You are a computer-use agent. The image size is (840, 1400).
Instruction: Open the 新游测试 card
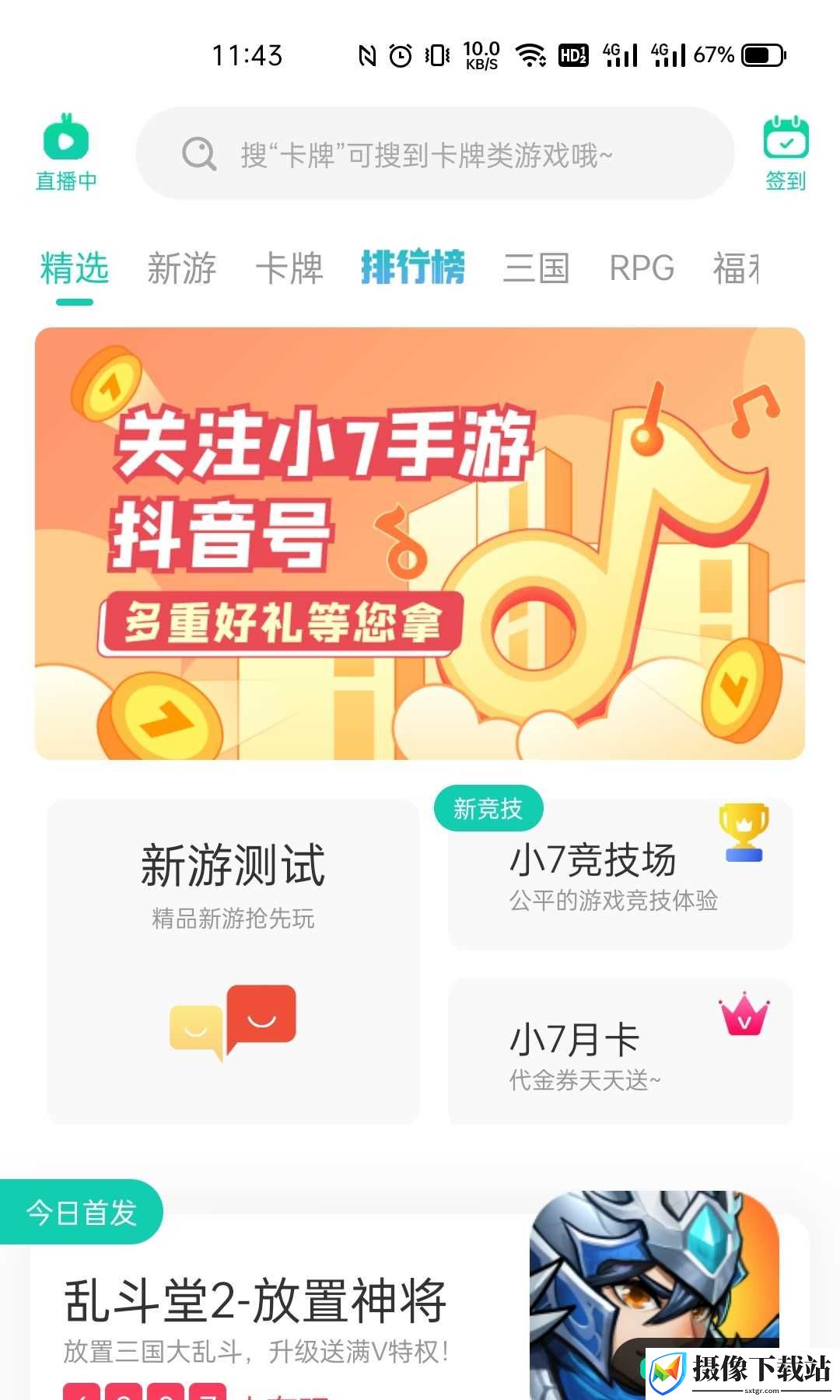click(x=233, y=961)
